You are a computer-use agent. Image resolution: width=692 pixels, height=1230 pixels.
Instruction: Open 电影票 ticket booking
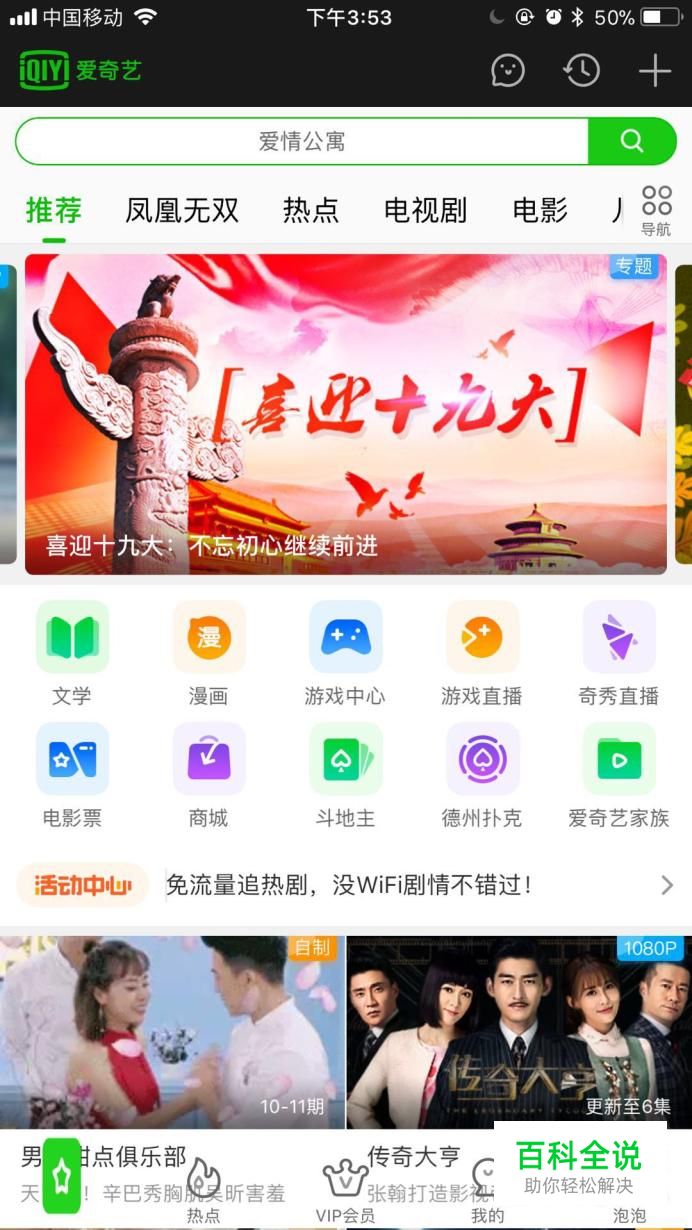72,773
